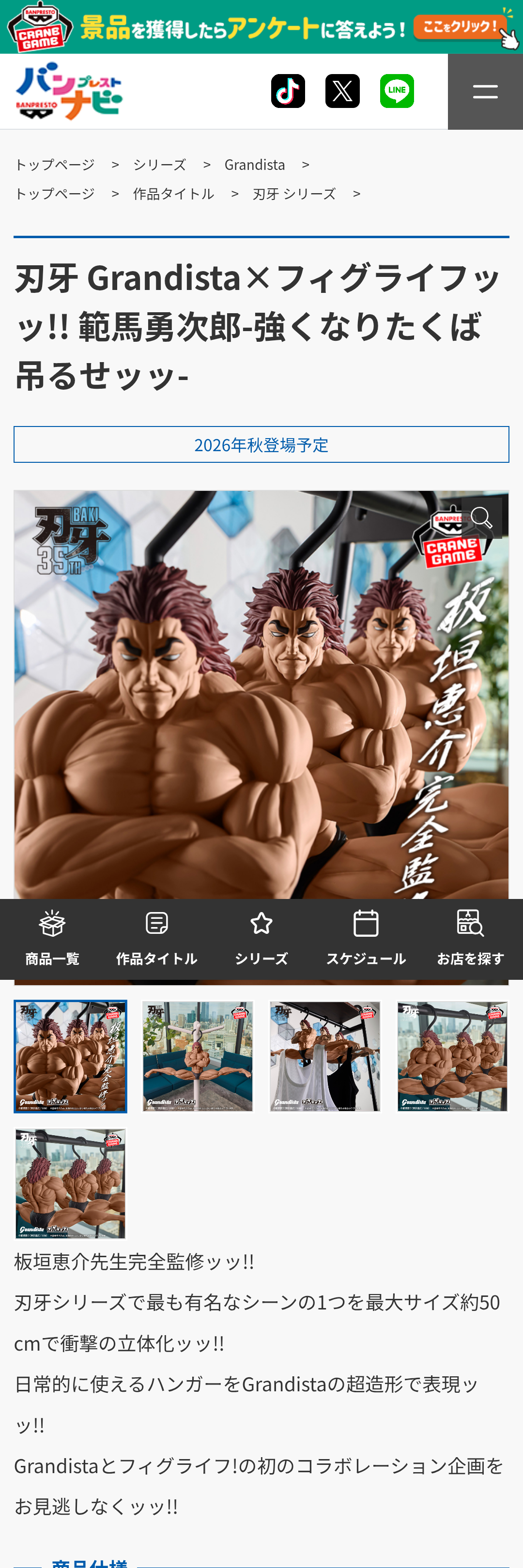
Task: Open the survey banner at top
Action: pos(261,27)
